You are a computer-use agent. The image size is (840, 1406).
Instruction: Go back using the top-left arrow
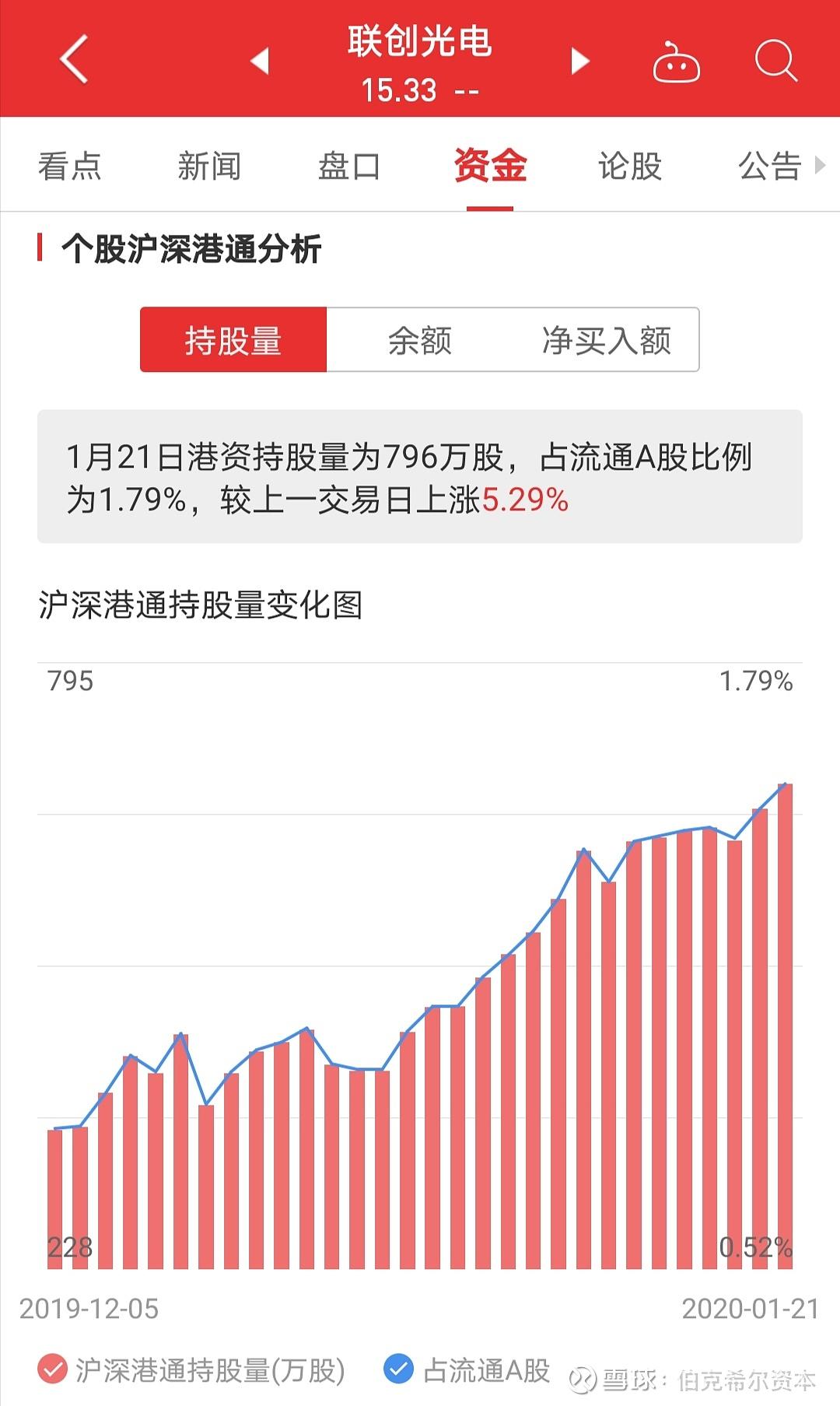(74, 59)
